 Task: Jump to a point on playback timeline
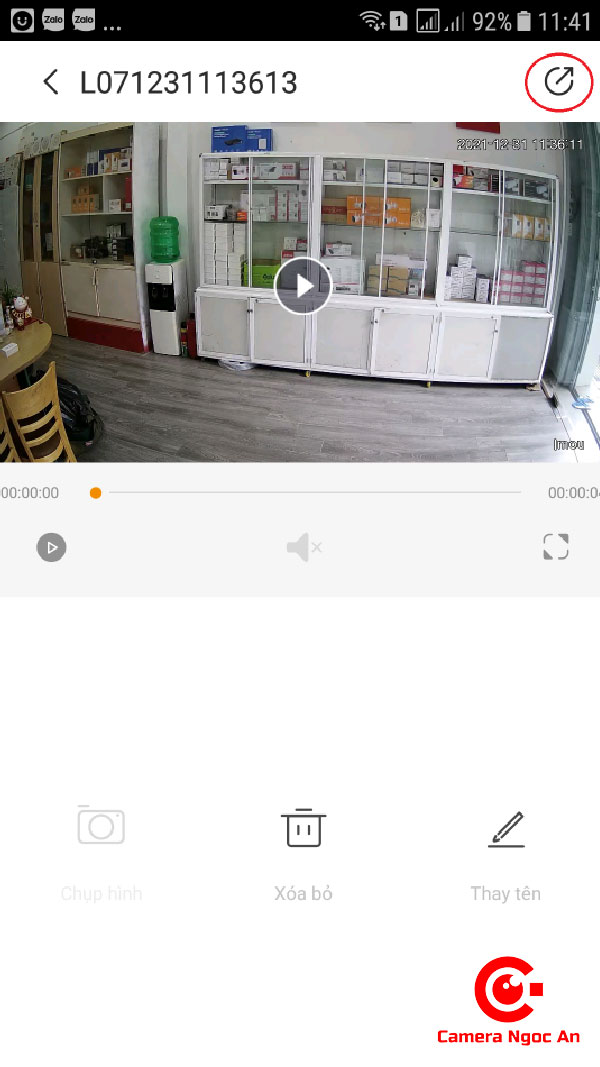click(x=315, y=493)
